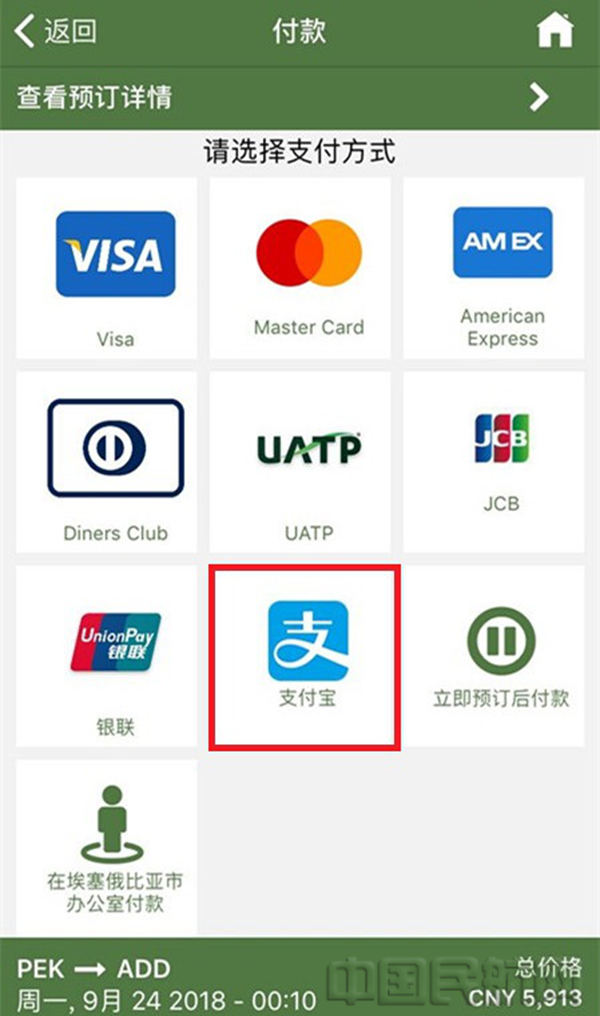Choose 支付宝 Alipay payment
This screenshot has height=1016, width=600.
pos(305,656)
